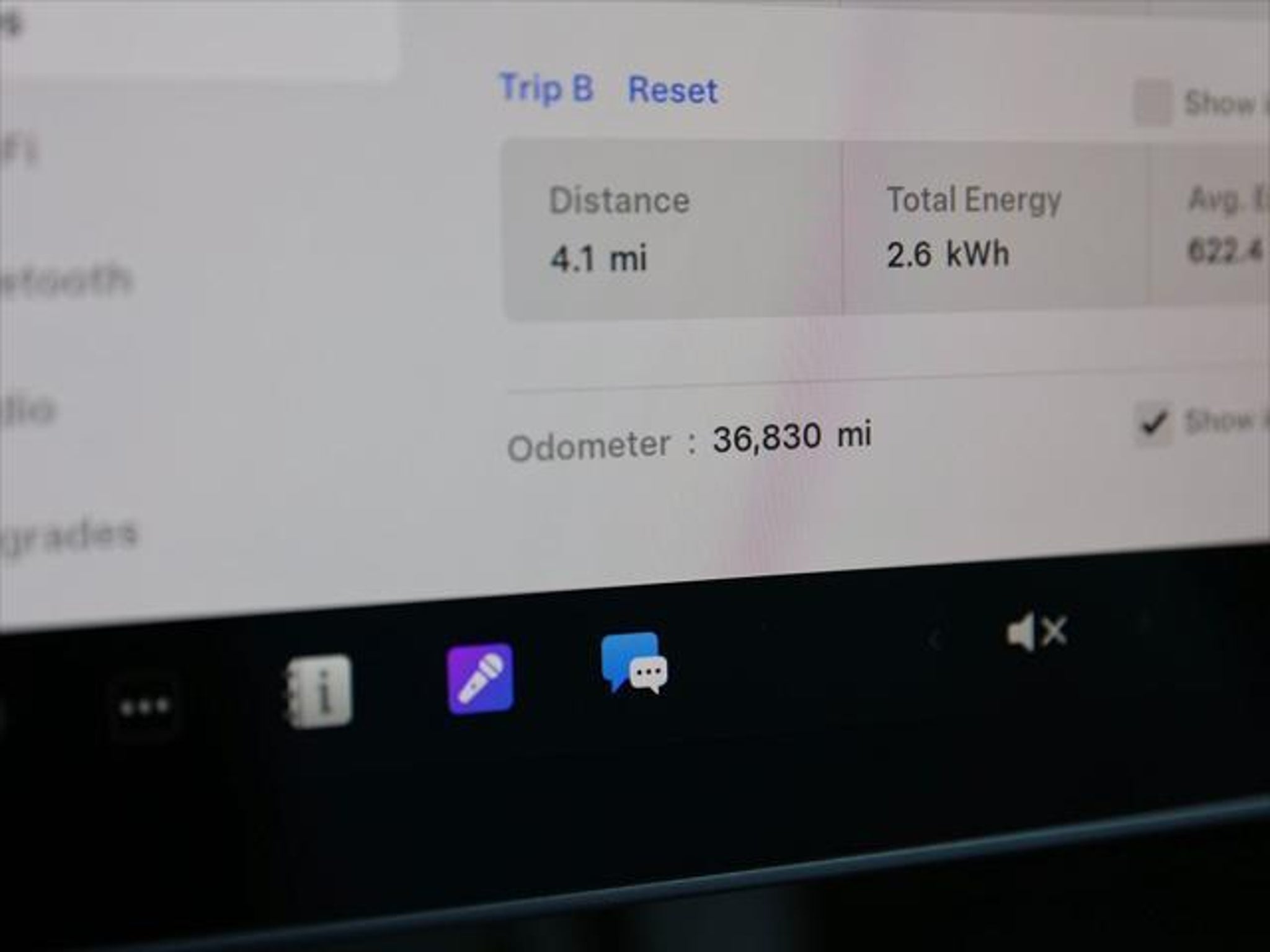
Task: Reset the Trip B counter
Action: (673, 91)
